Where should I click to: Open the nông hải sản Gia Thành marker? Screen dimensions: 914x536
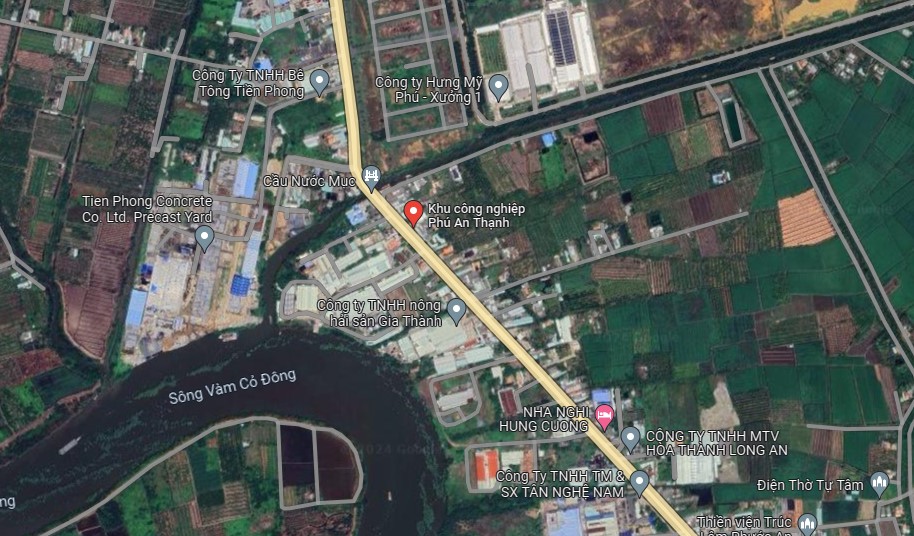coord(457,311)
